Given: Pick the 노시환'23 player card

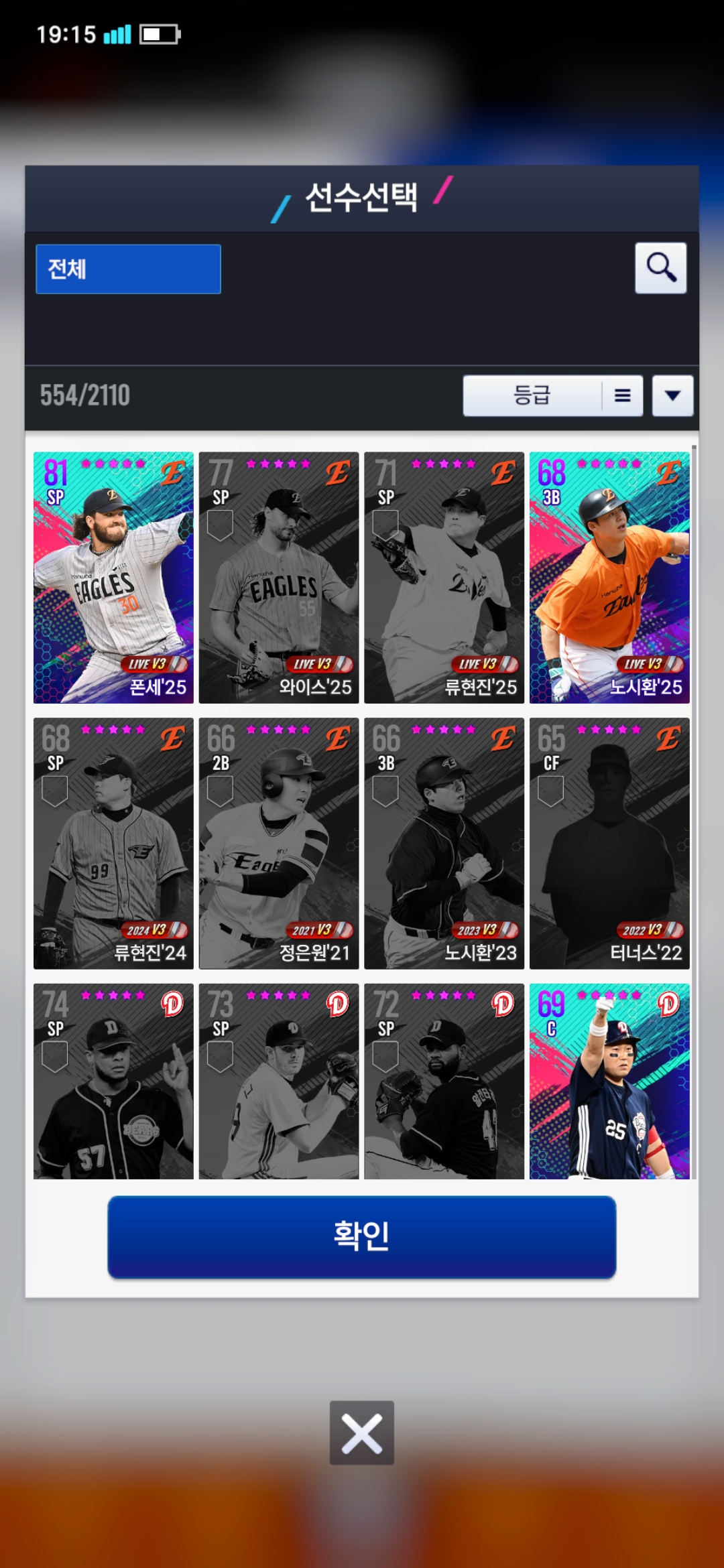Looking at the screenshot, I should click(444, 843).
